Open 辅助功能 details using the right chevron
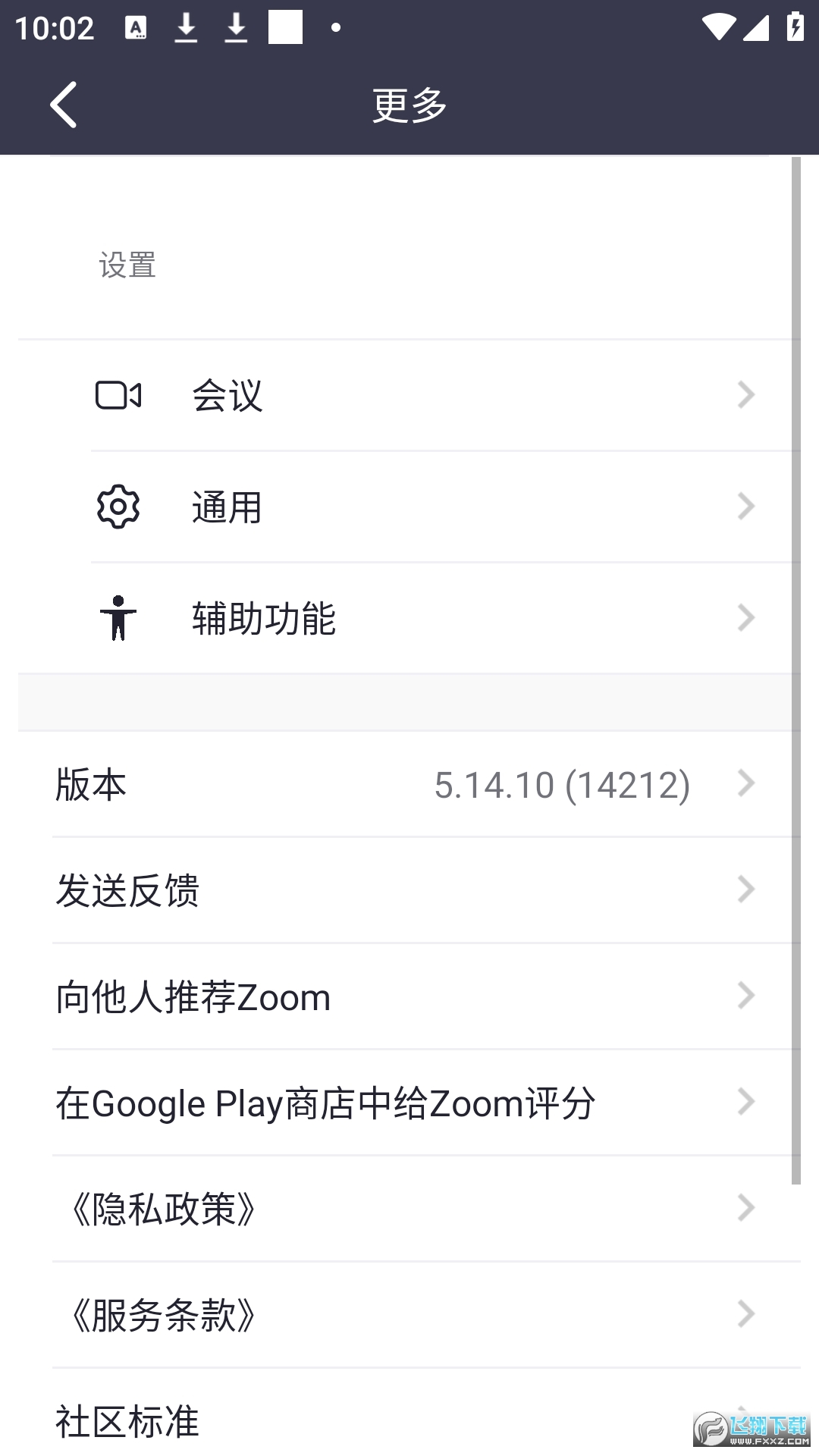 [x=746, y=618]
